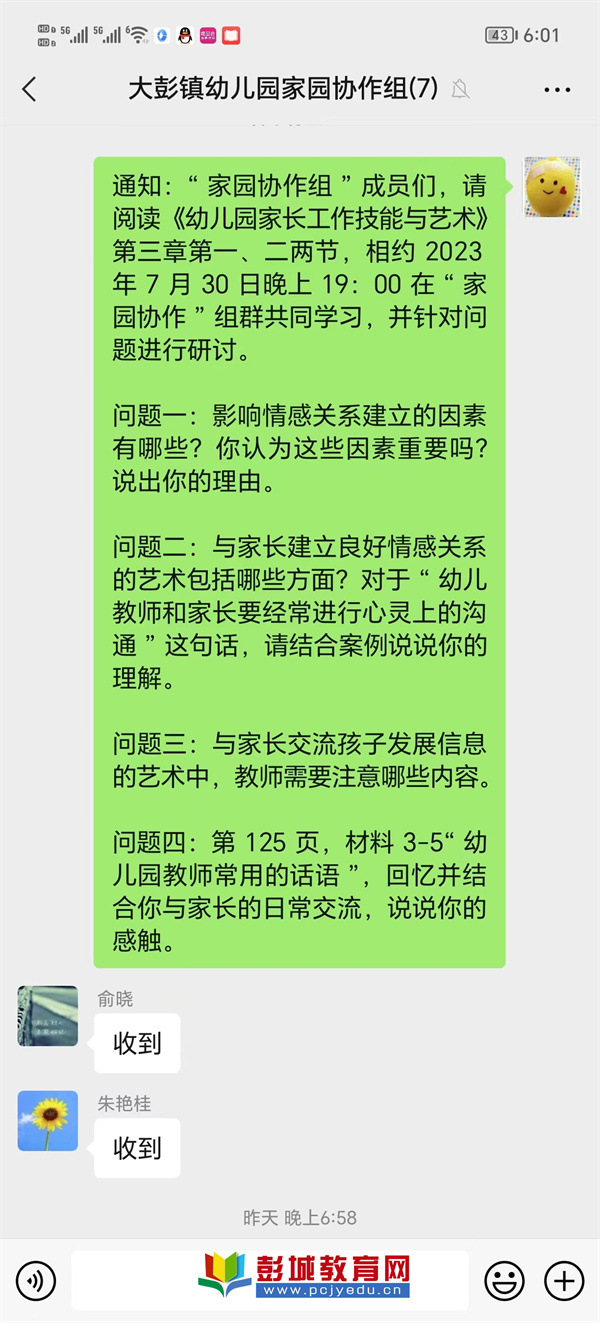
Task: Open the three-dot chat info menu
Action: pos(557,89)
